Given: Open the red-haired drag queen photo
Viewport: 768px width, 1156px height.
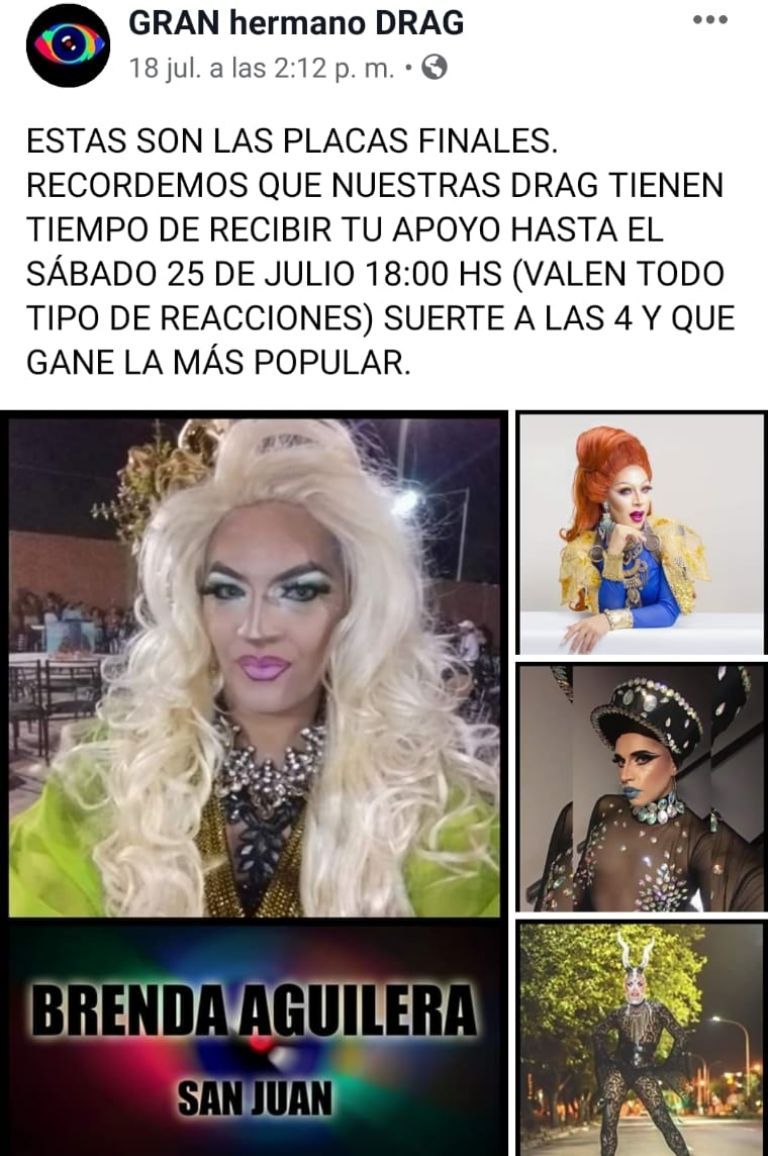Looking at the screenshot, I should 640,534.
